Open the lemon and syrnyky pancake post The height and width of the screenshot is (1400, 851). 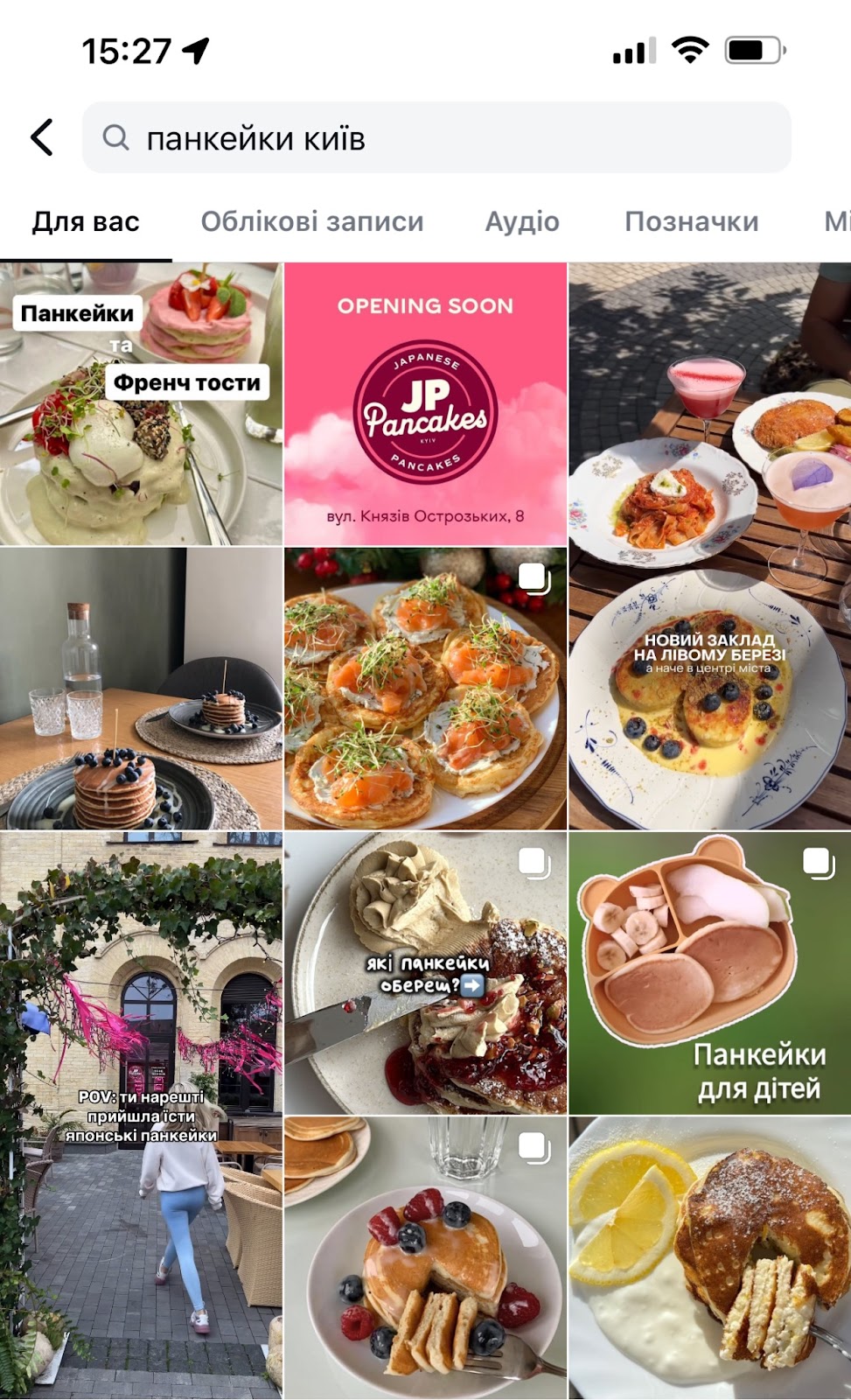709,1258
